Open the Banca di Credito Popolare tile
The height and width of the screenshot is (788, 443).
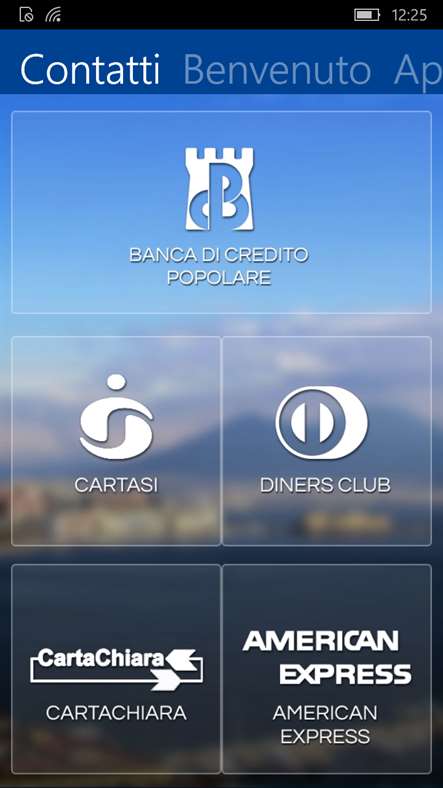pyautogui.click(x=221, y=212)
